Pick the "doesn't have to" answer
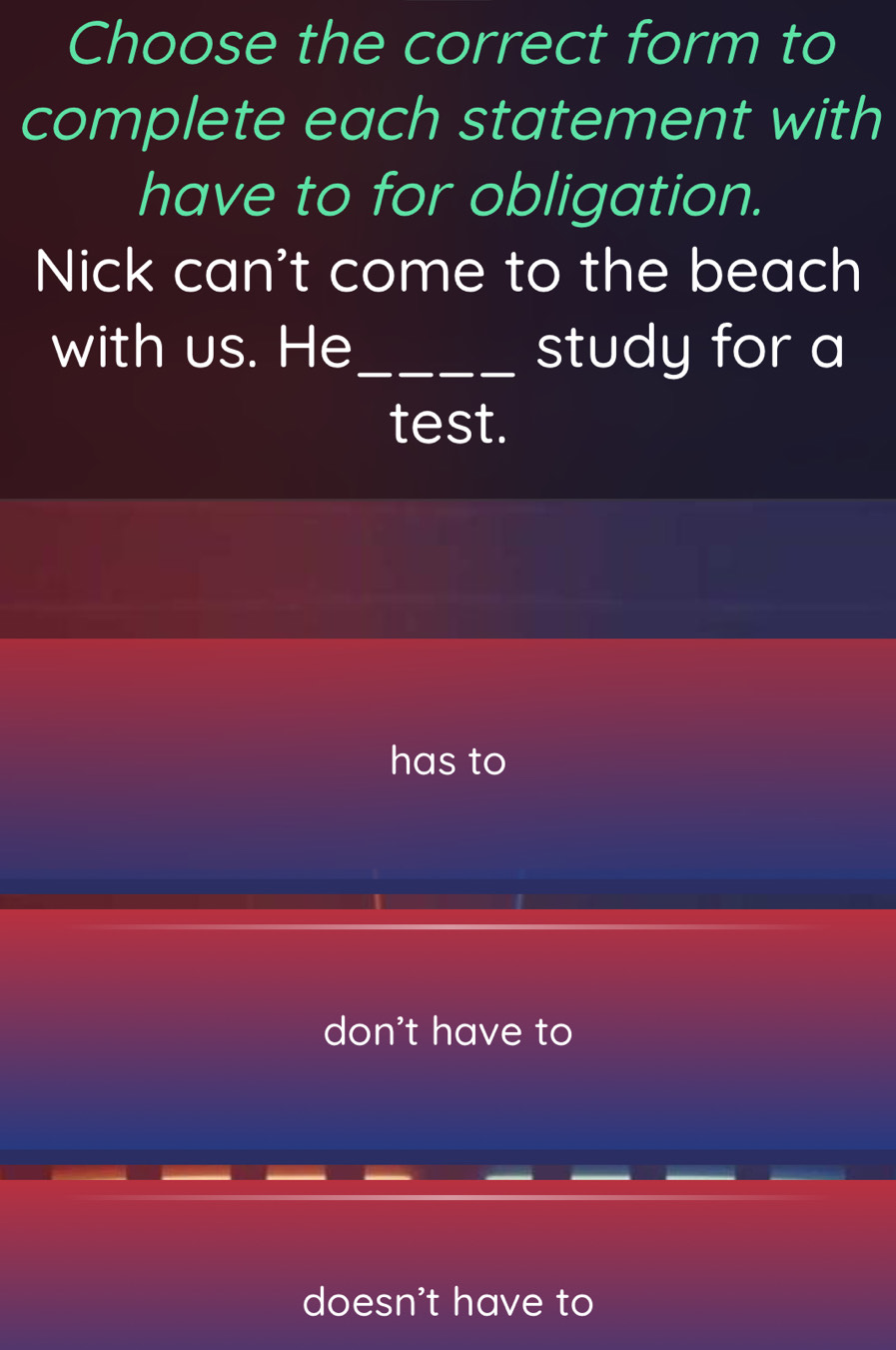Image resolution: width=896 pixels, height=1350 pixels. 448,1300
